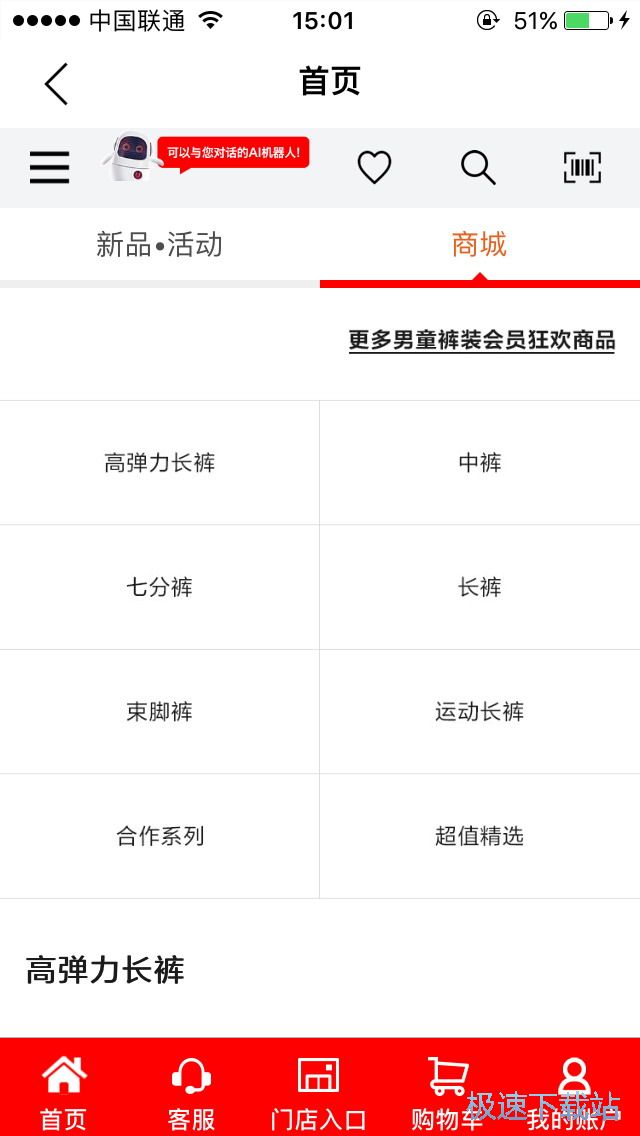
Task: Open the barcode scanner
Action: (582, 167)
